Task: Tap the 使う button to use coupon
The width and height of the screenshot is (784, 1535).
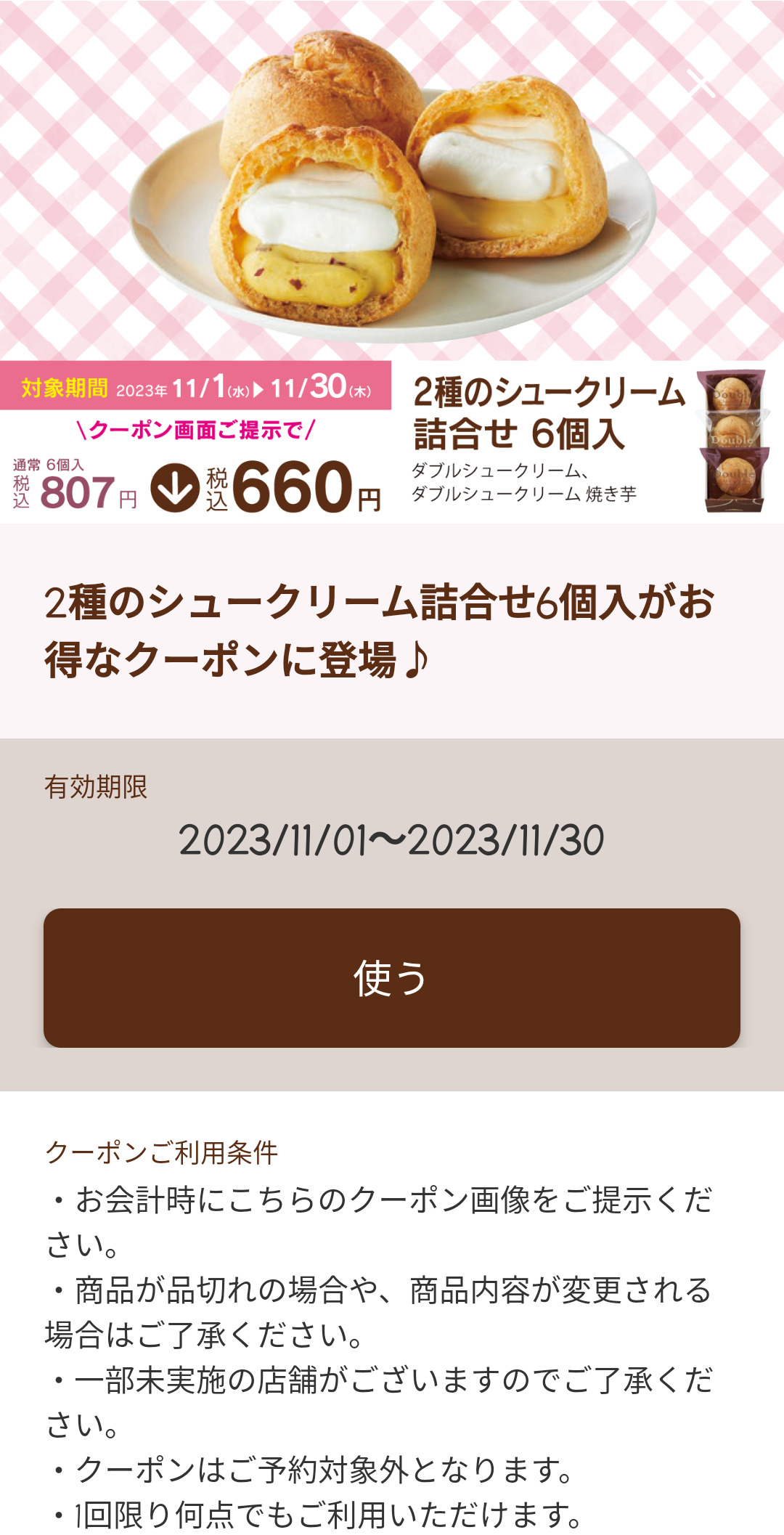Action: 392,977
